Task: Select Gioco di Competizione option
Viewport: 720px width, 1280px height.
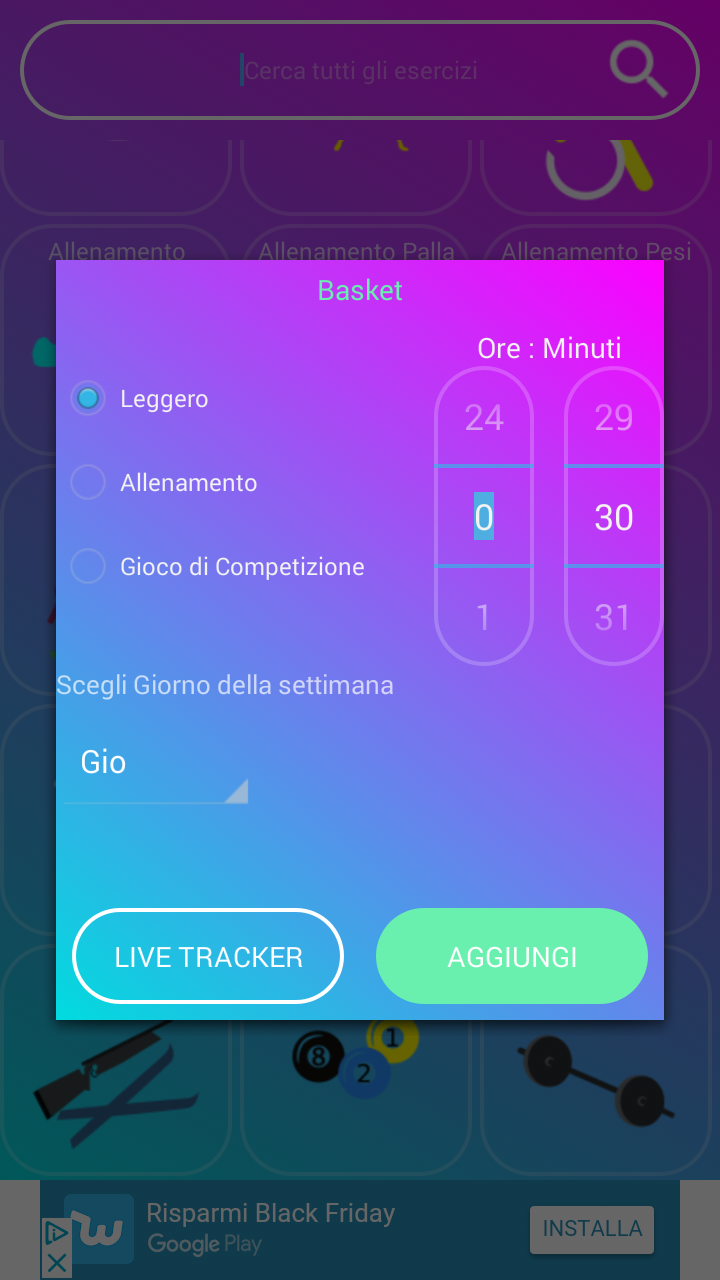Action: [217, 567]
